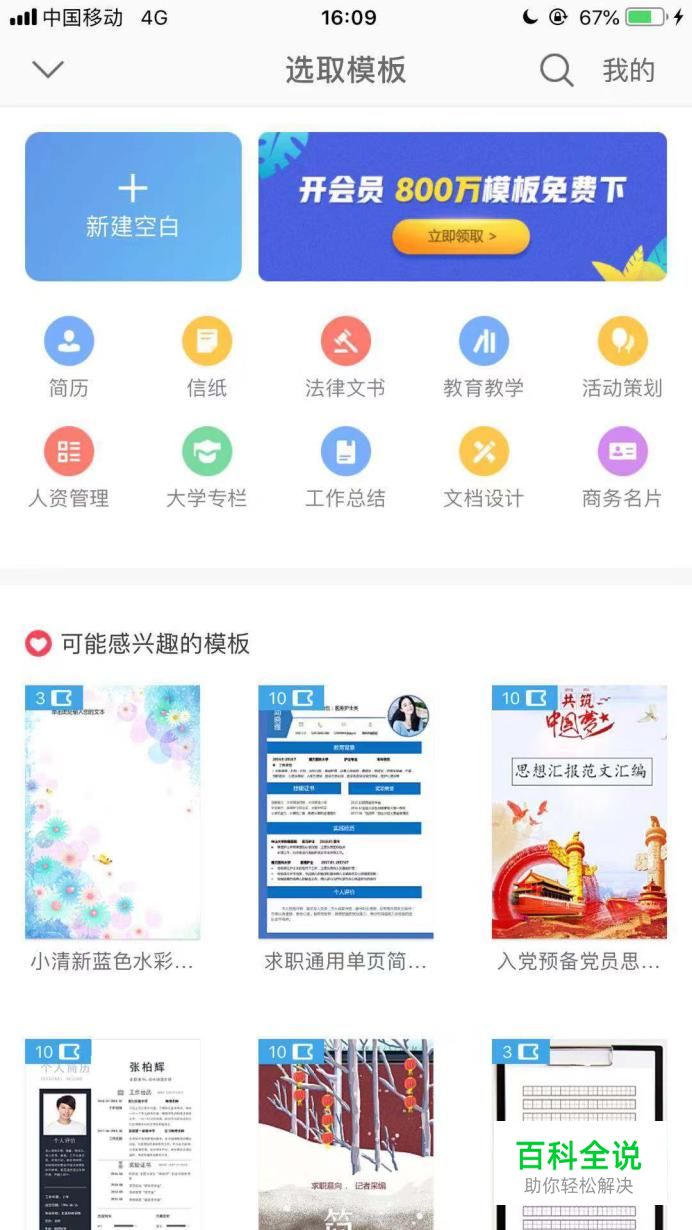Image resolution: width=692 pixels, height=1230 pixels.
Task: Open the 求职通用单页简历 template
Action: click(346, 812)
